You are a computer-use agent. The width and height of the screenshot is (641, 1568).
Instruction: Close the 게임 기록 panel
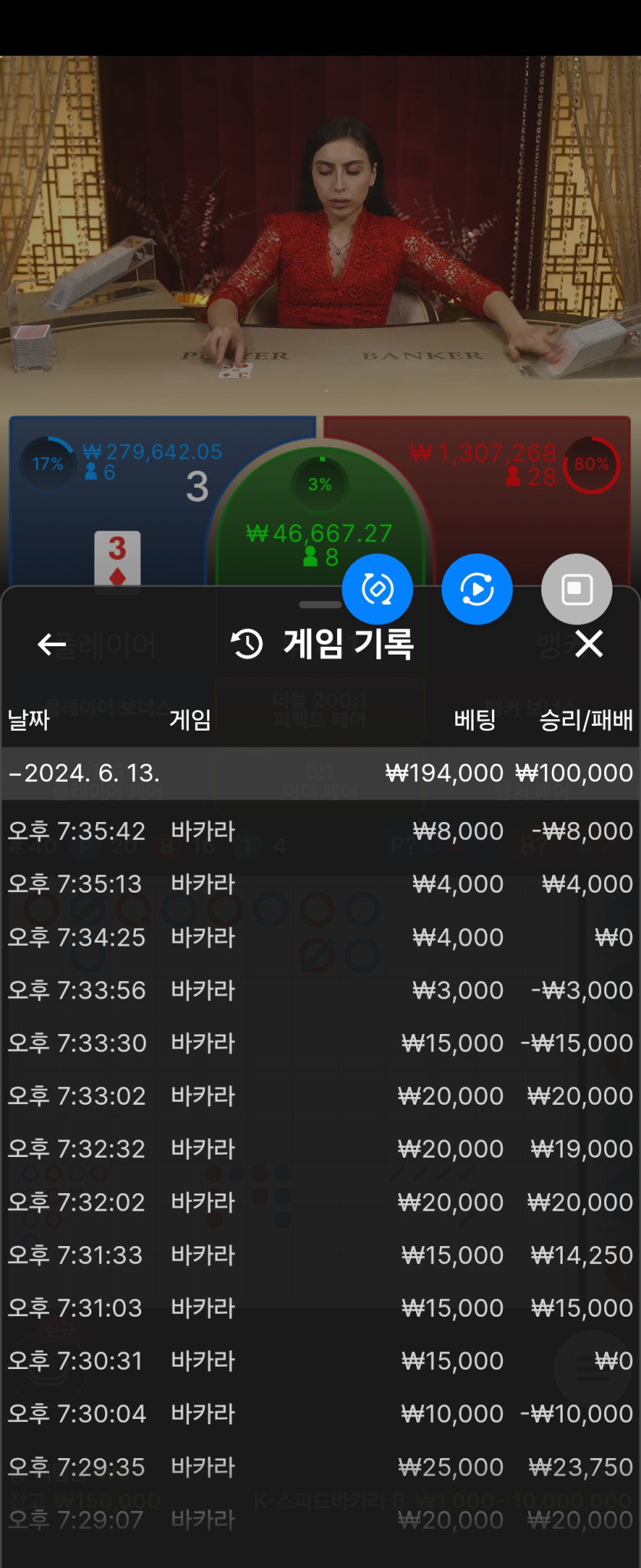click(x=589, y=644)
